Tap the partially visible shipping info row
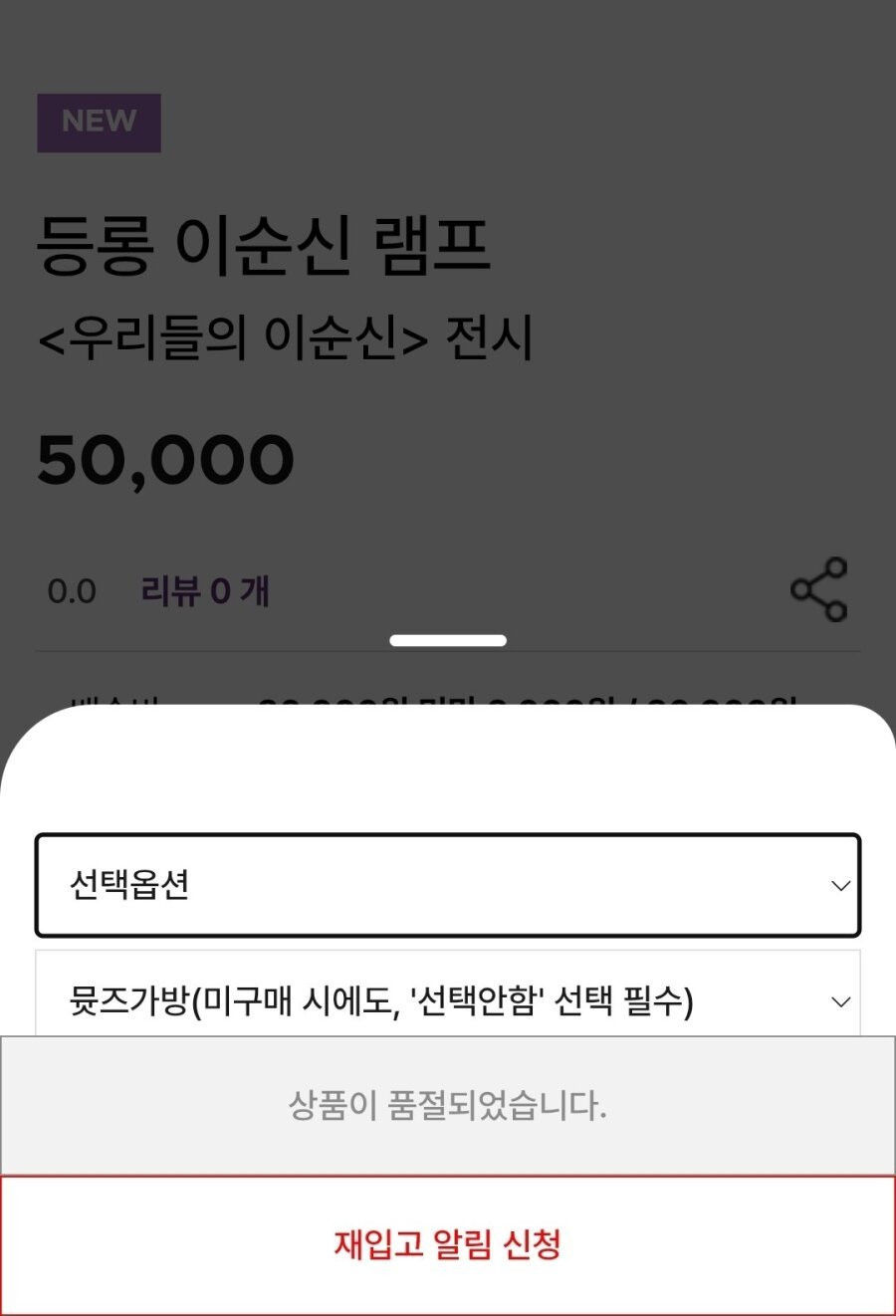This screenshot has height=1316, width=896. [x=448, y=703]
